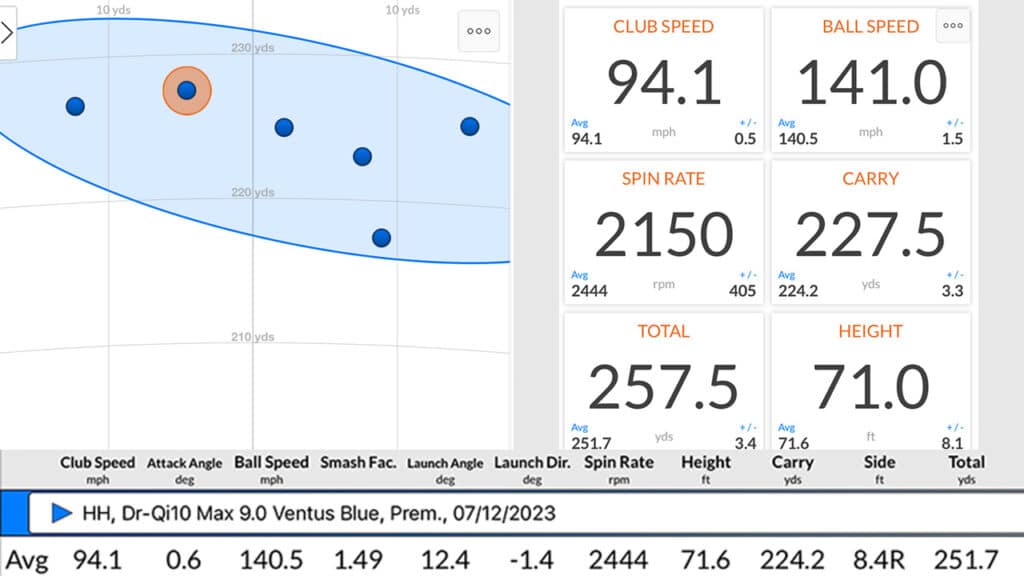Tap the orange highlighted shot dot
1024x576 pixels.
coord(186,90)
